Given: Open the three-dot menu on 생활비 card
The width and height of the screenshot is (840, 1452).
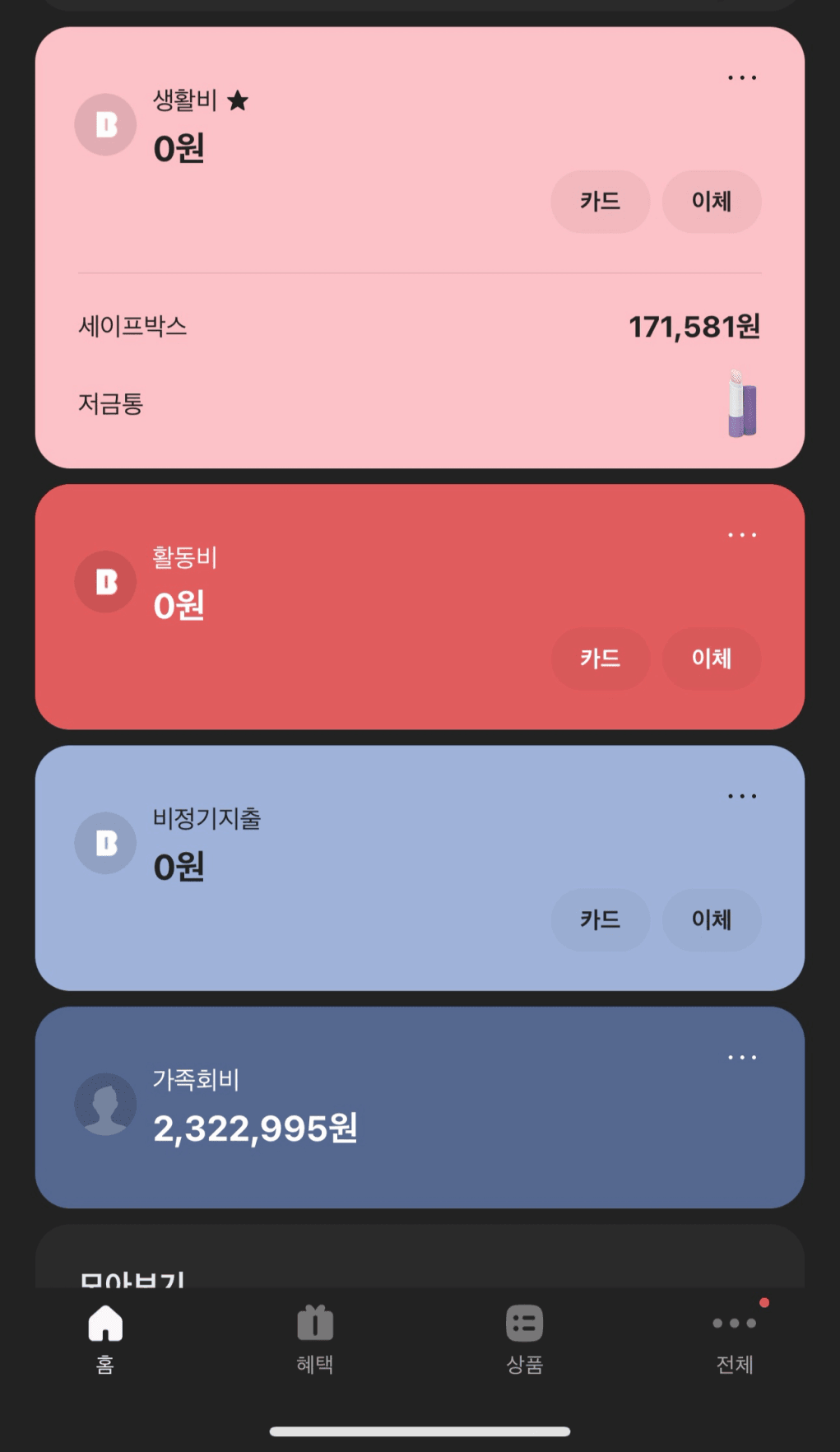Looking at the screenshot, I should [741, 77].
